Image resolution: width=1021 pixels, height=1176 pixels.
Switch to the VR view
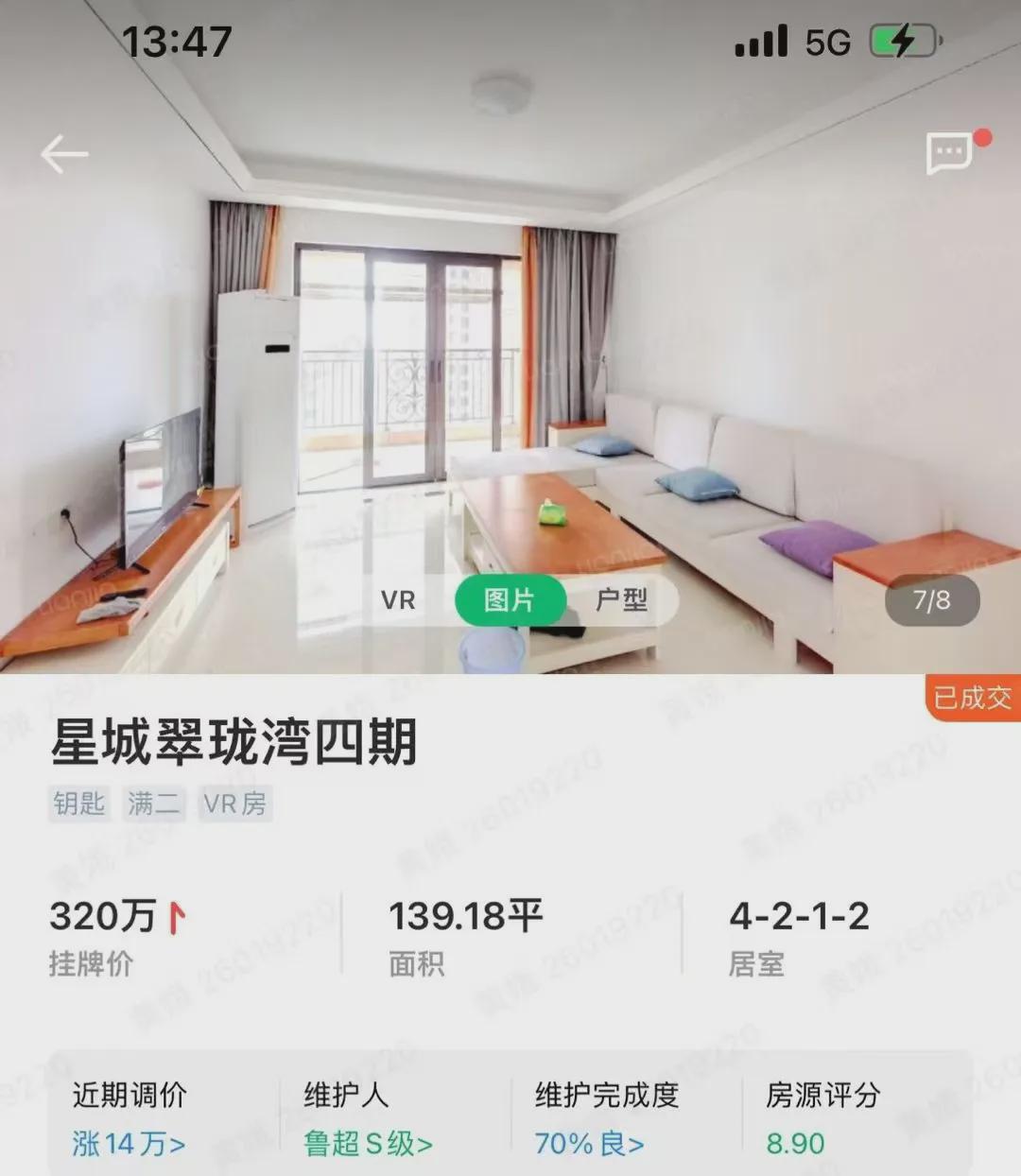[398, 600]
